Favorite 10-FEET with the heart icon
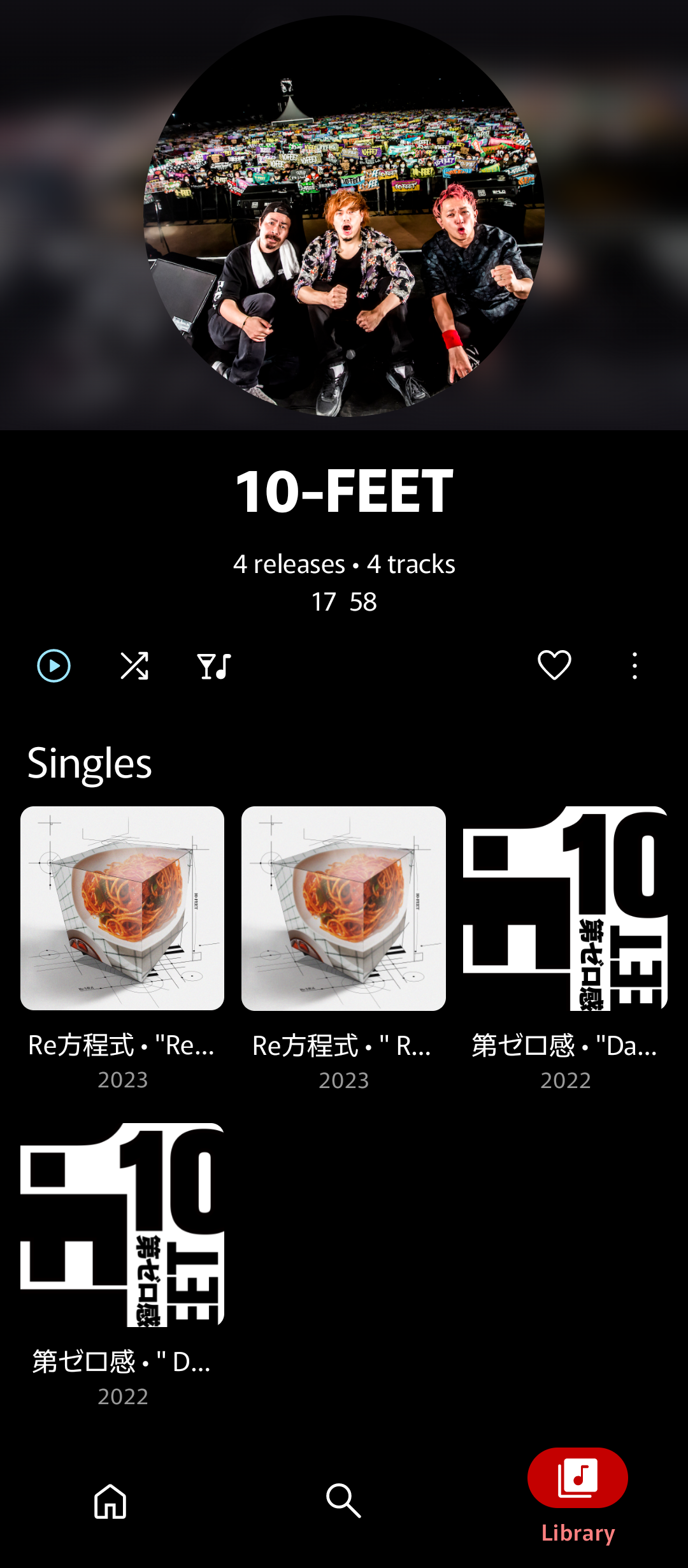The width and height of the screenshot is (688, 1568). tap(554, 666)
